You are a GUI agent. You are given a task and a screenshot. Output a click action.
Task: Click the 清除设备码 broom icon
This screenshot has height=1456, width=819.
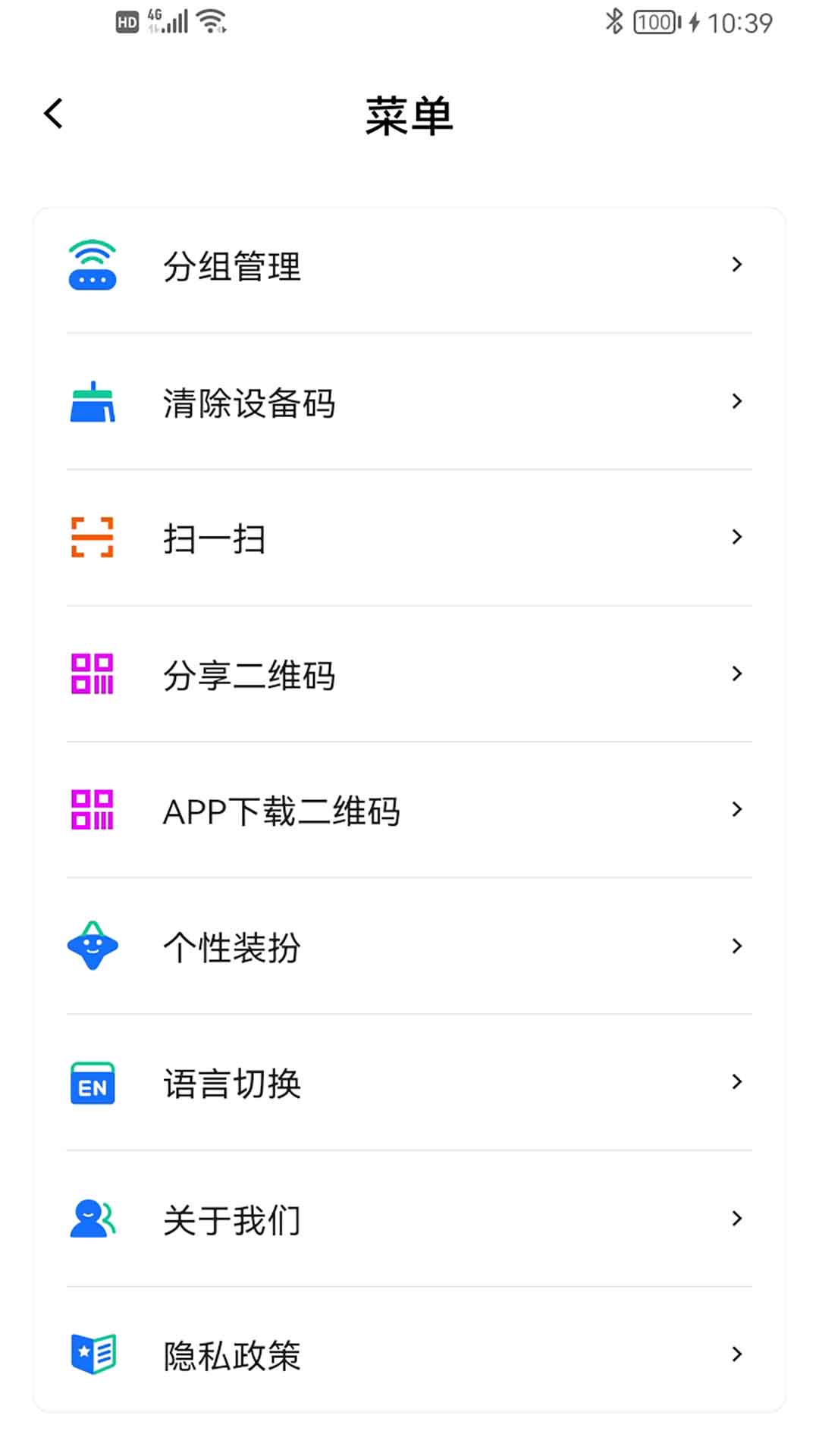(92, 402)
